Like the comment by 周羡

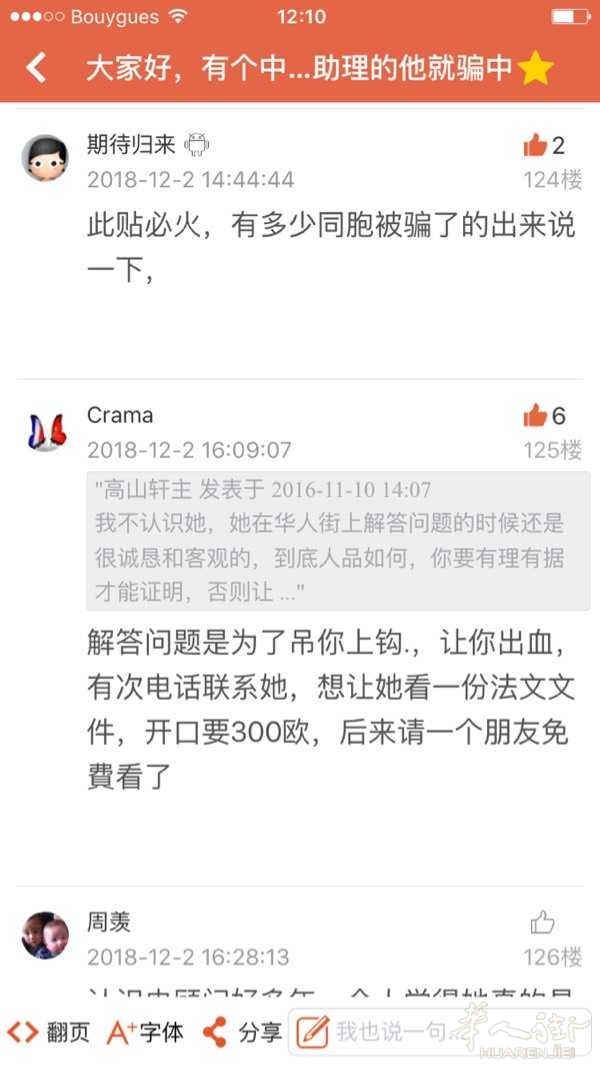coord(543,922)
